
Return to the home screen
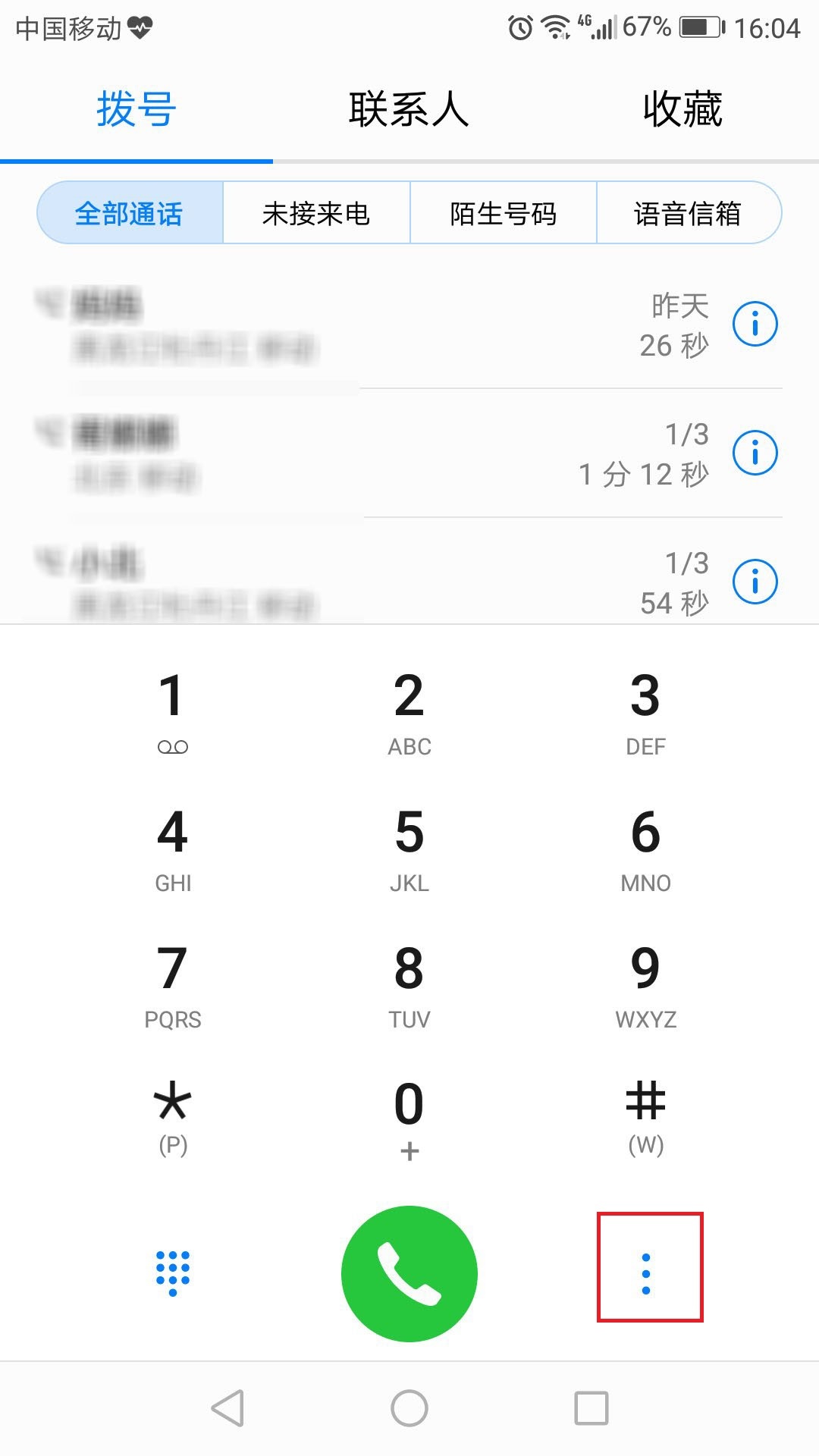pos(409,1408)
